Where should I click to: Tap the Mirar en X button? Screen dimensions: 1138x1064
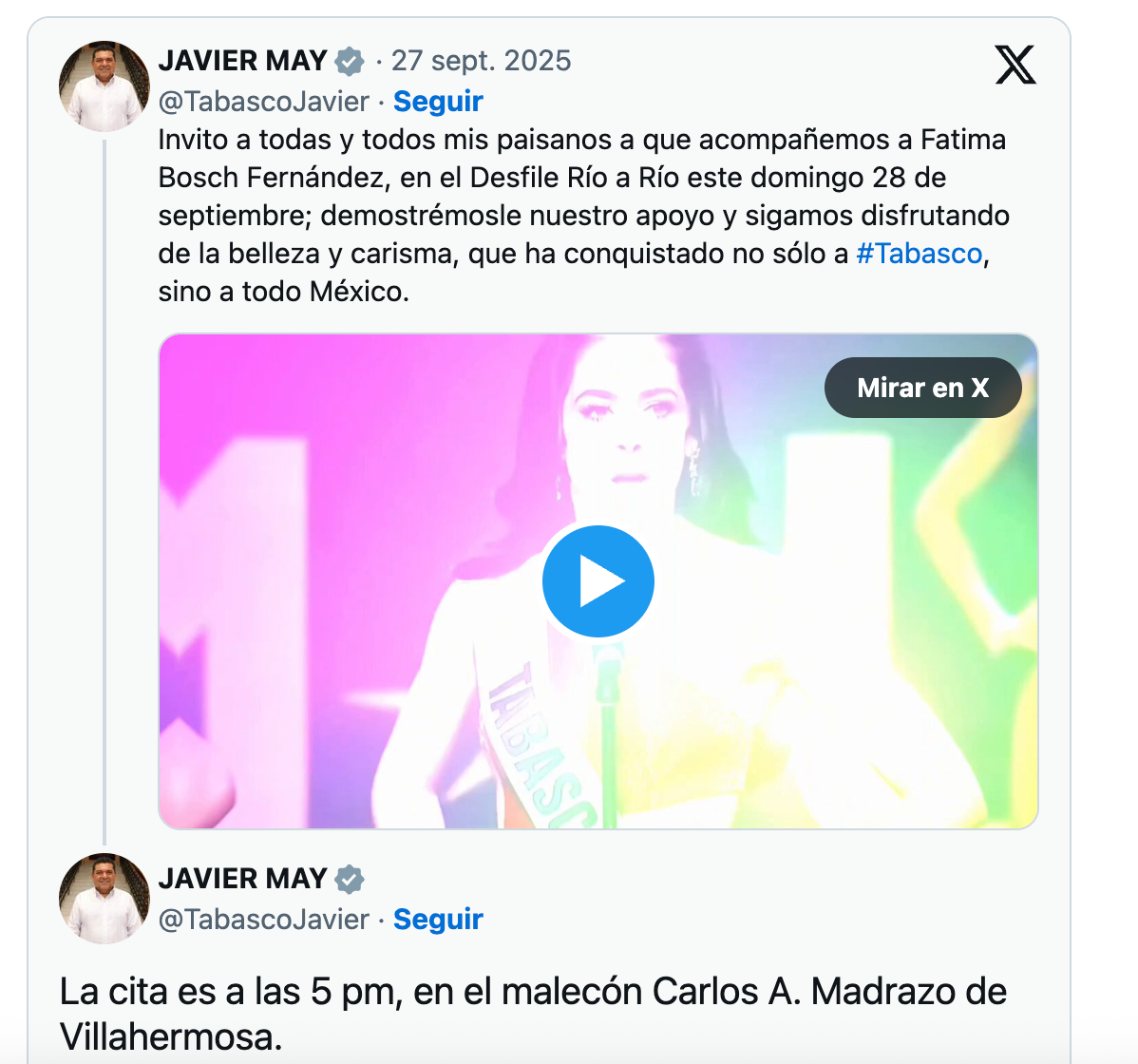922,388
